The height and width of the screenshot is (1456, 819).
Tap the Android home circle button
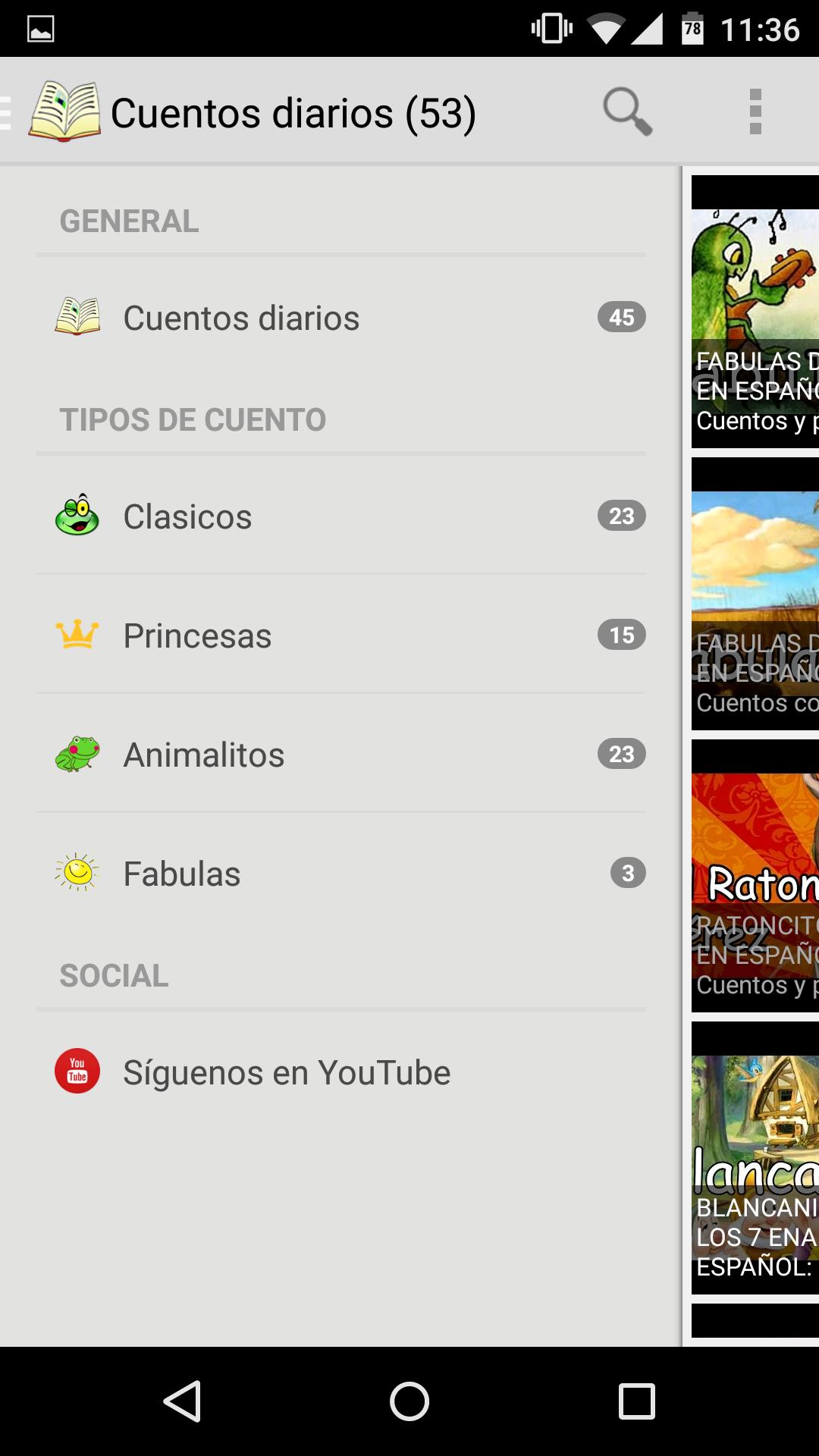[x=409, y=1399]
